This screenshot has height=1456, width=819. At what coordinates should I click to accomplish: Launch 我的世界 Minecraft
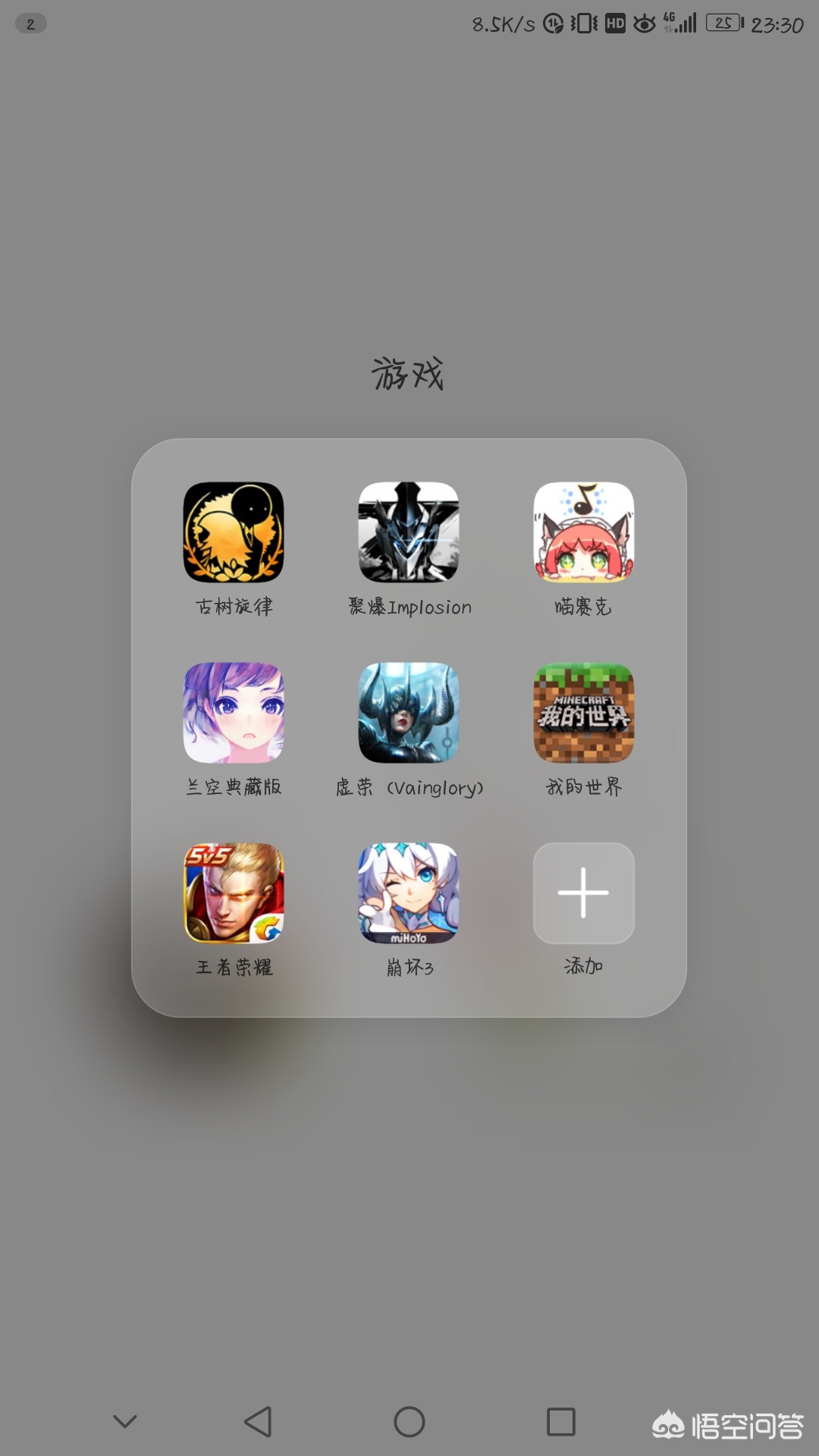[x=584, y=713]
